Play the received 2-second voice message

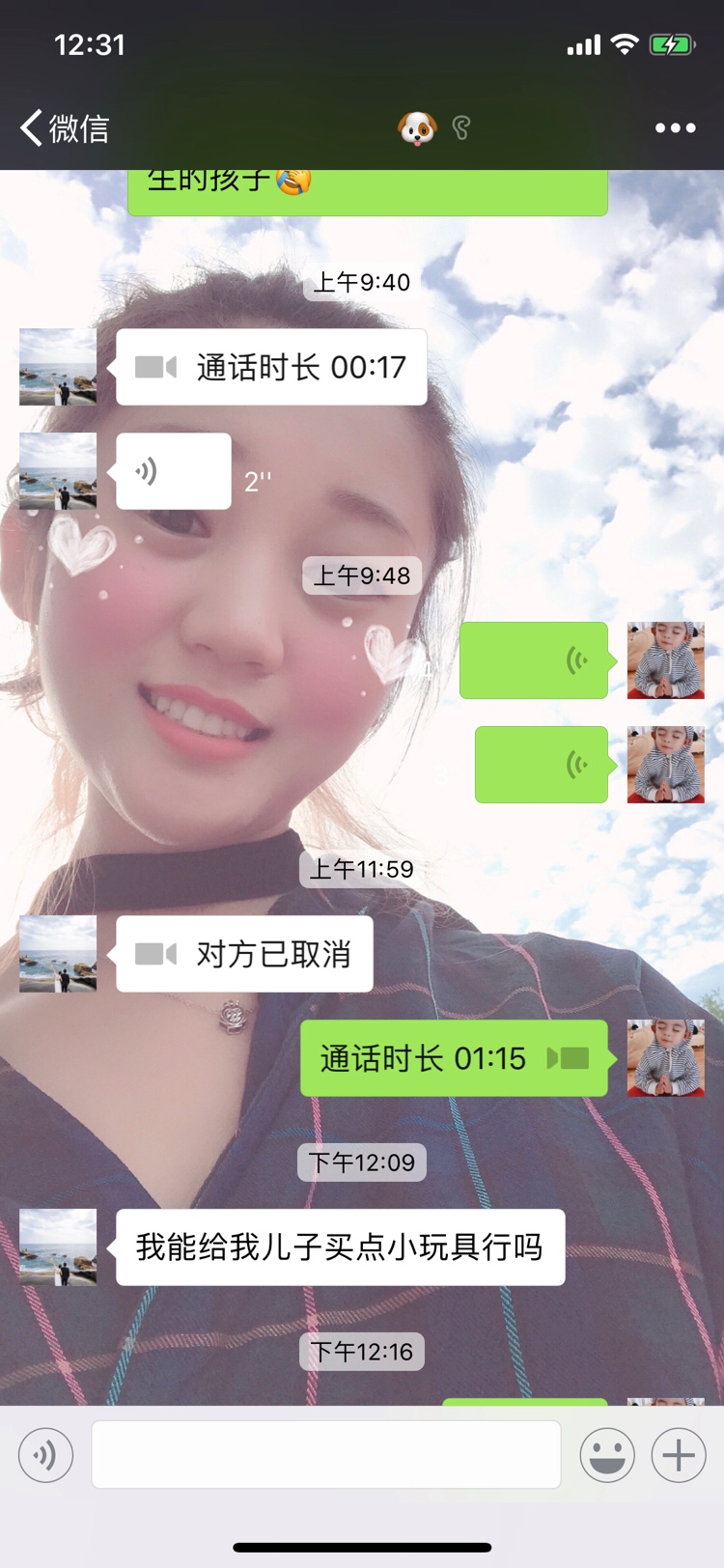pos(174,471)
